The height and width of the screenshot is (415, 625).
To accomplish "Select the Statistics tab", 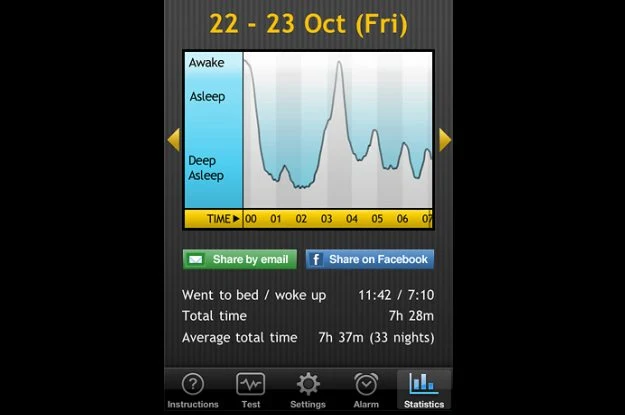I will [424, 391].
